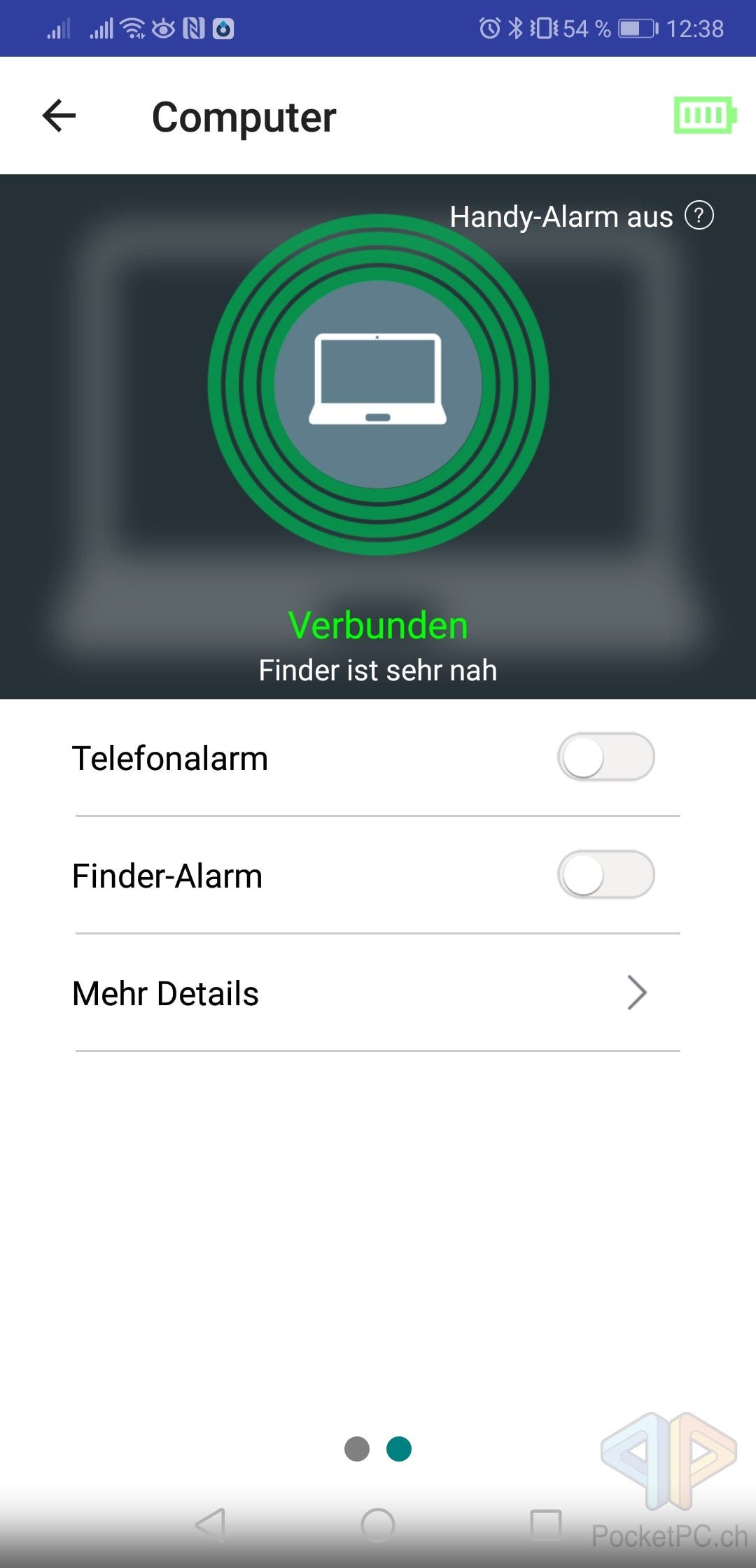The height and width of the screenshot is (1568, 756).
Task: Turn on the Finder-Alarm switch
Action: tap(605, 874)
